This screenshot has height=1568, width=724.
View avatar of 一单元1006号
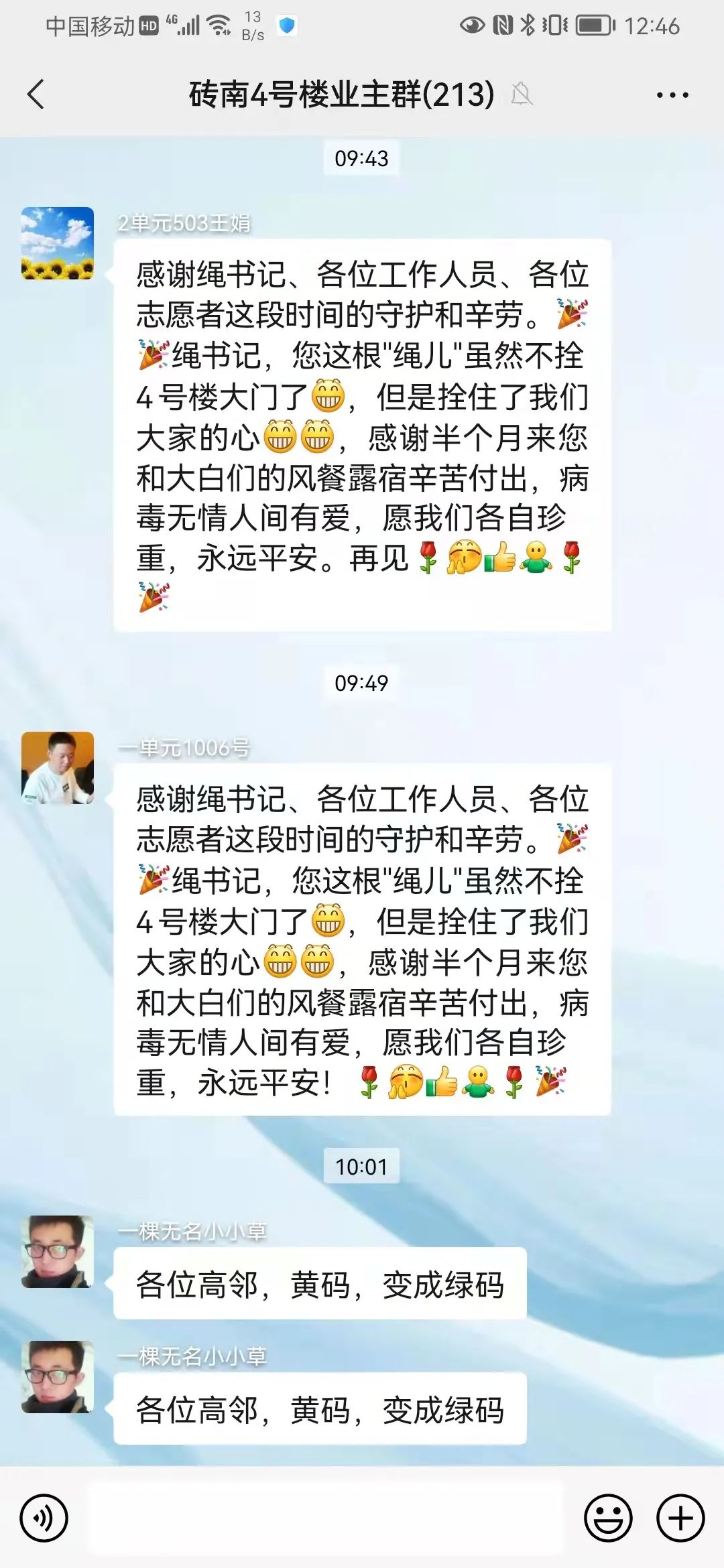tap(58, 768)
